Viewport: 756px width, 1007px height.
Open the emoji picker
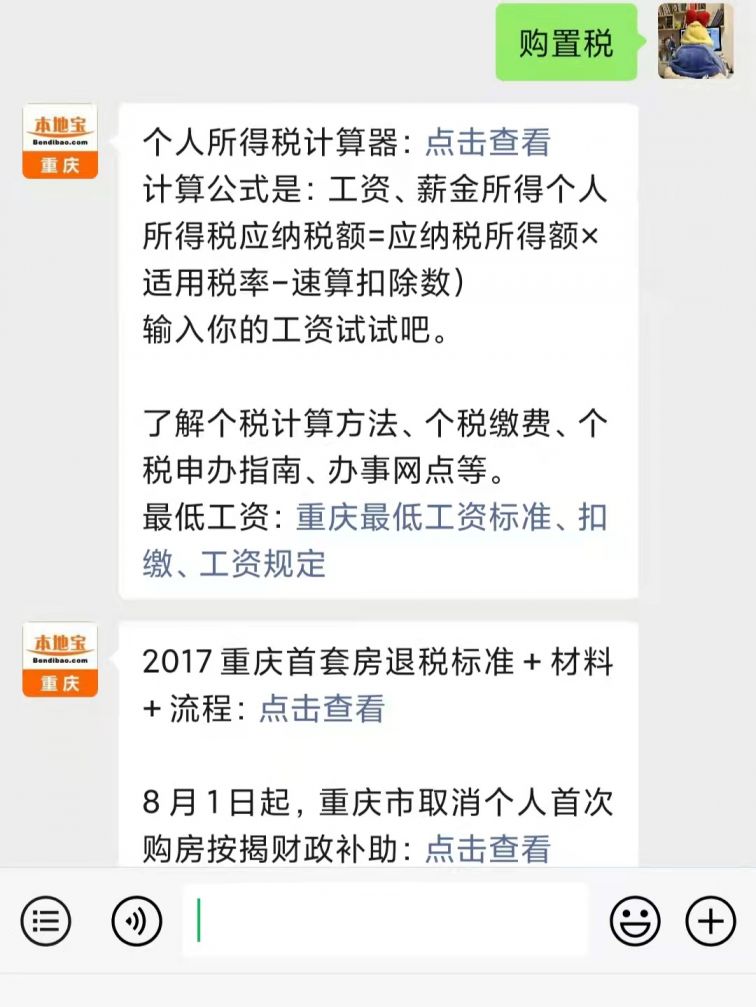click(635, 920)
